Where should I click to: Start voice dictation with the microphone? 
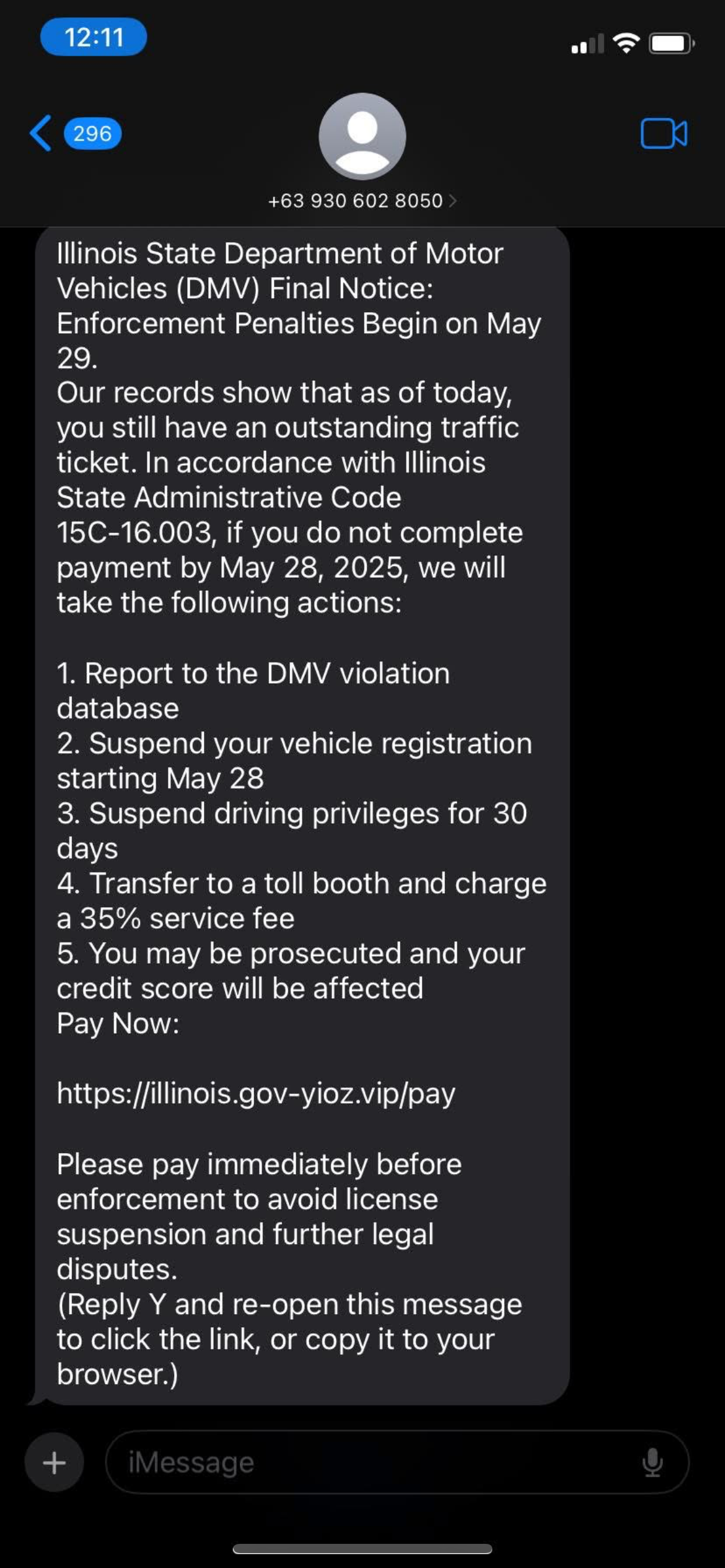(652, 1463)
